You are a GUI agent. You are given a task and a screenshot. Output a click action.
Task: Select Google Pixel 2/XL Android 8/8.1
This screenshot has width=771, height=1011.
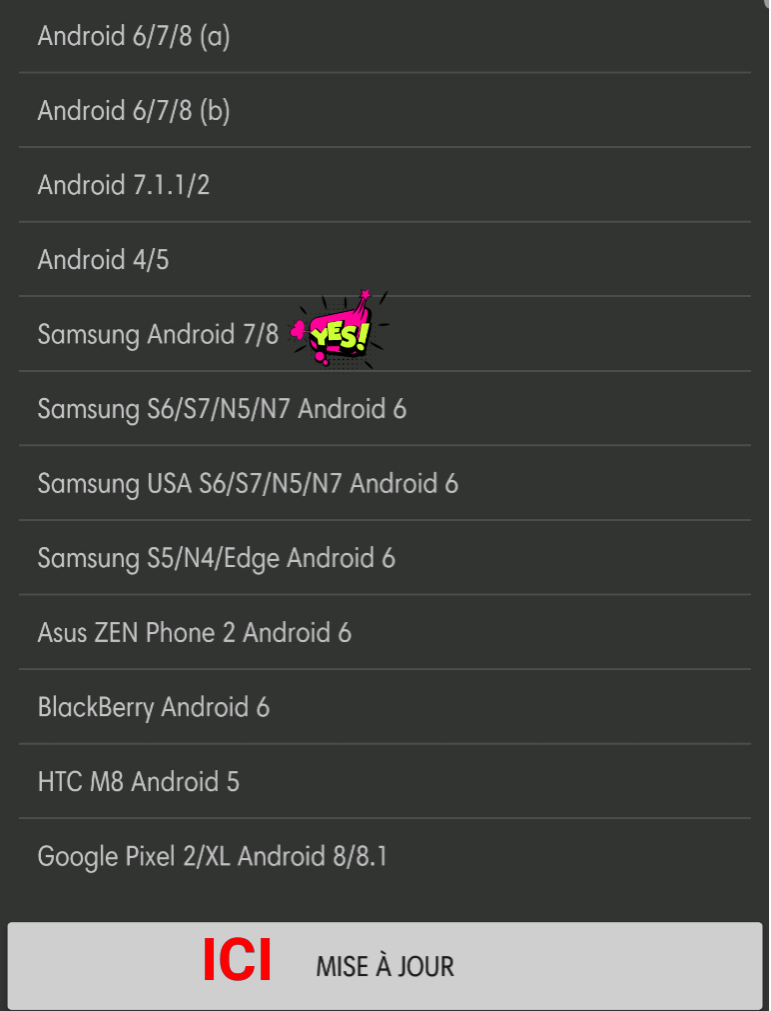[212, 856]
